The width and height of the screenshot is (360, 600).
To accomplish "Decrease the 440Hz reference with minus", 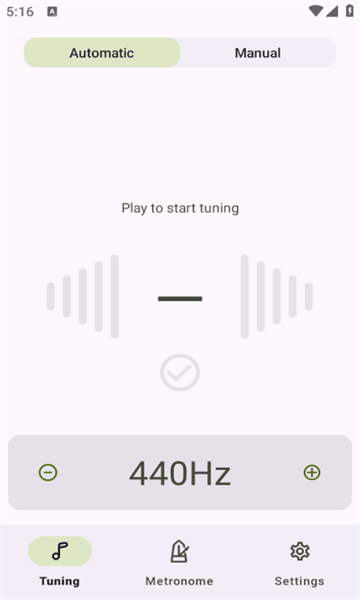I will click(48, 473).
